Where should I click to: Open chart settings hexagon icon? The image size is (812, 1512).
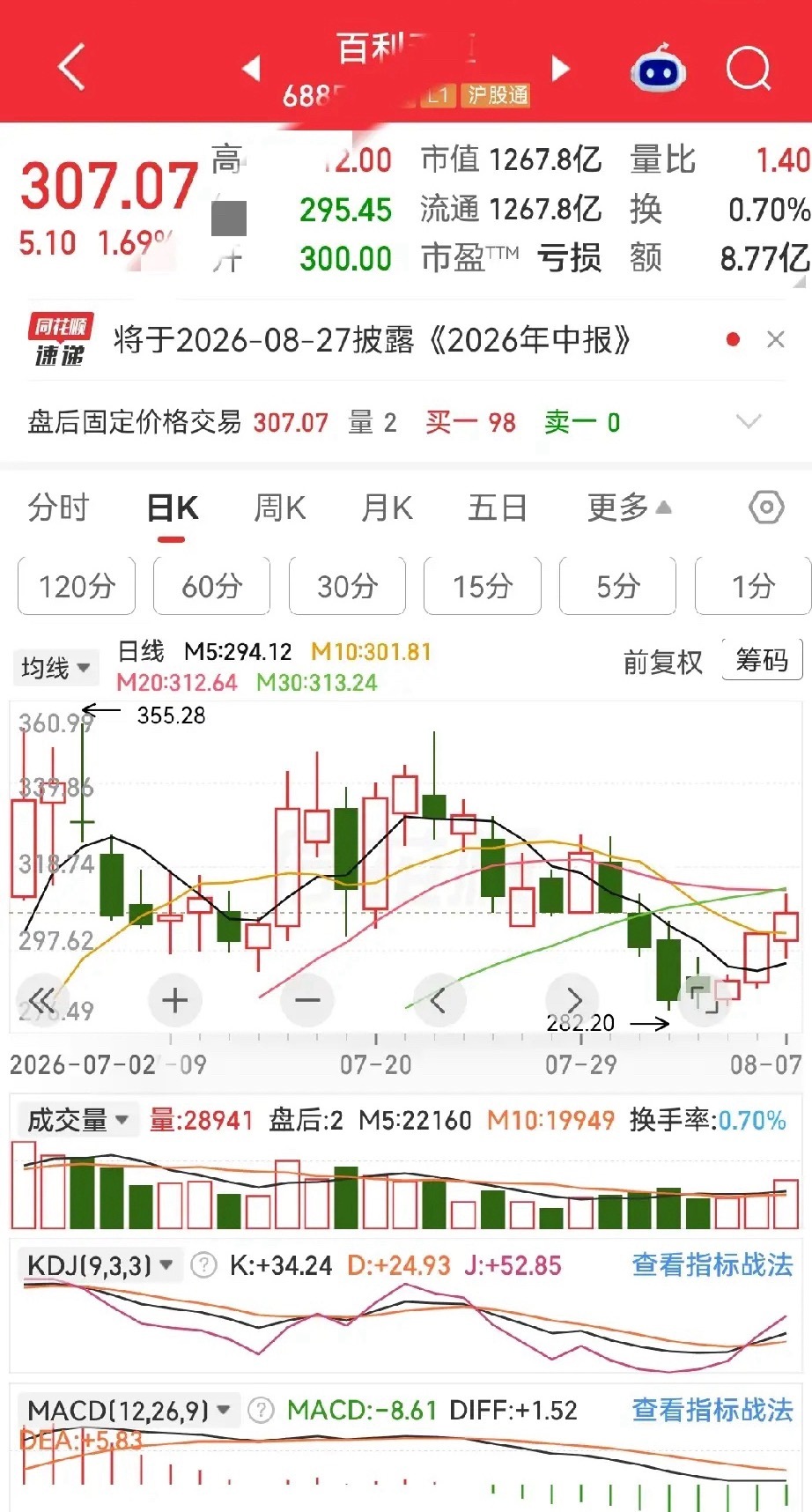(766, 508)
